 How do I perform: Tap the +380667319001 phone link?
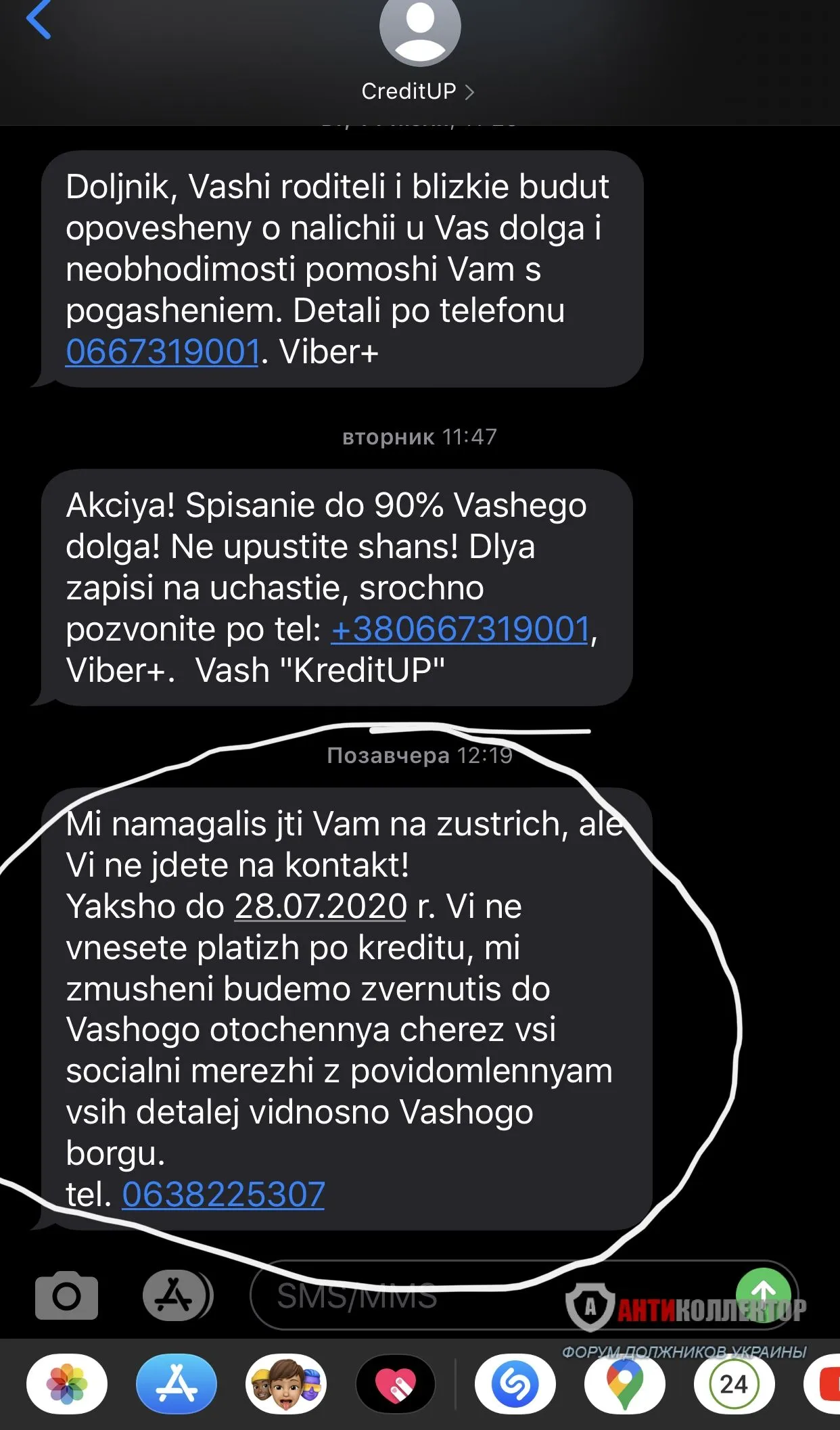(461, 629)
